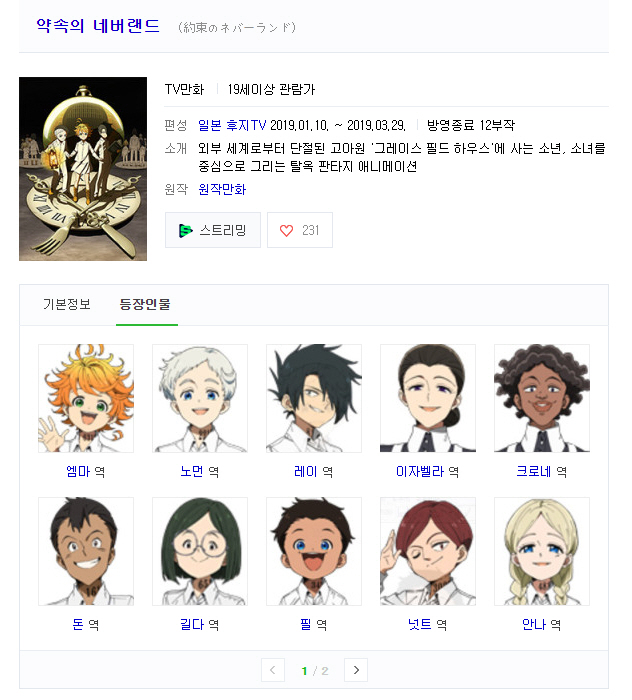Tap the 스트리밍 button
This screenshot has height=700, width=632.
point(213,230)
